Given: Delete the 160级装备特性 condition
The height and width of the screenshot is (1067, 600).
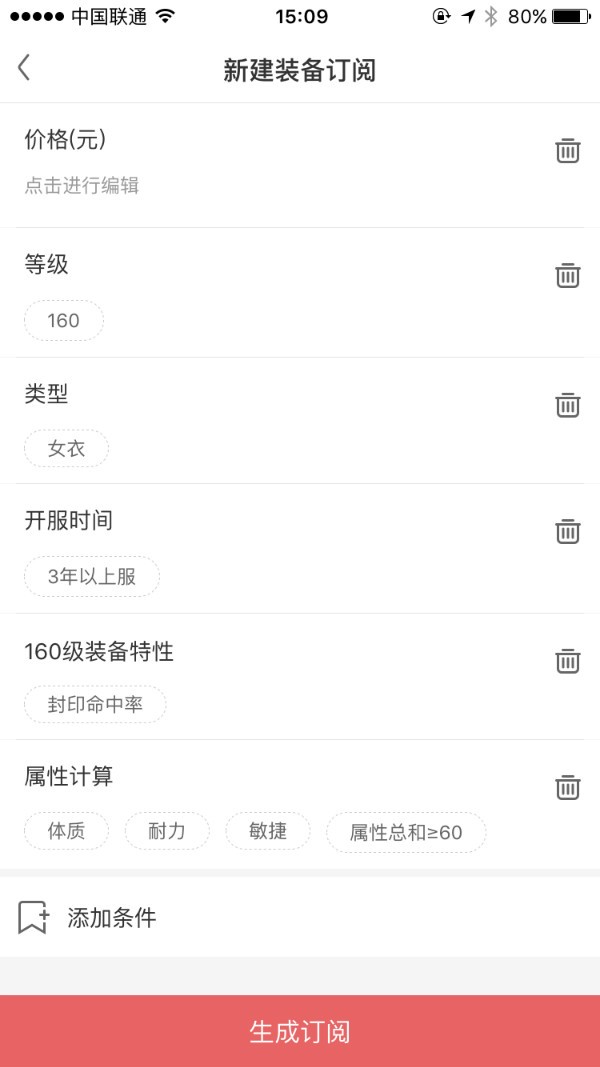Looking at the screenshot, I should pyautogui.click(x=568, y=661).
